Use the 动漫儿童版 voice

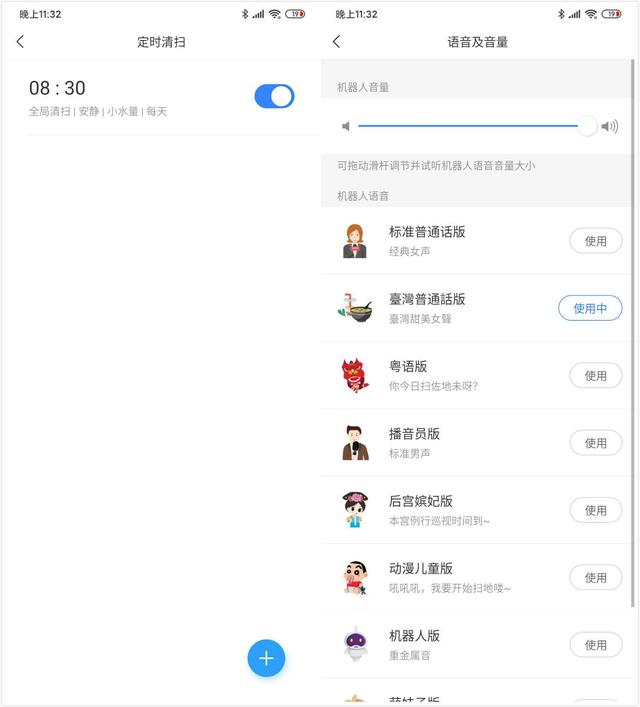(595, 577)
